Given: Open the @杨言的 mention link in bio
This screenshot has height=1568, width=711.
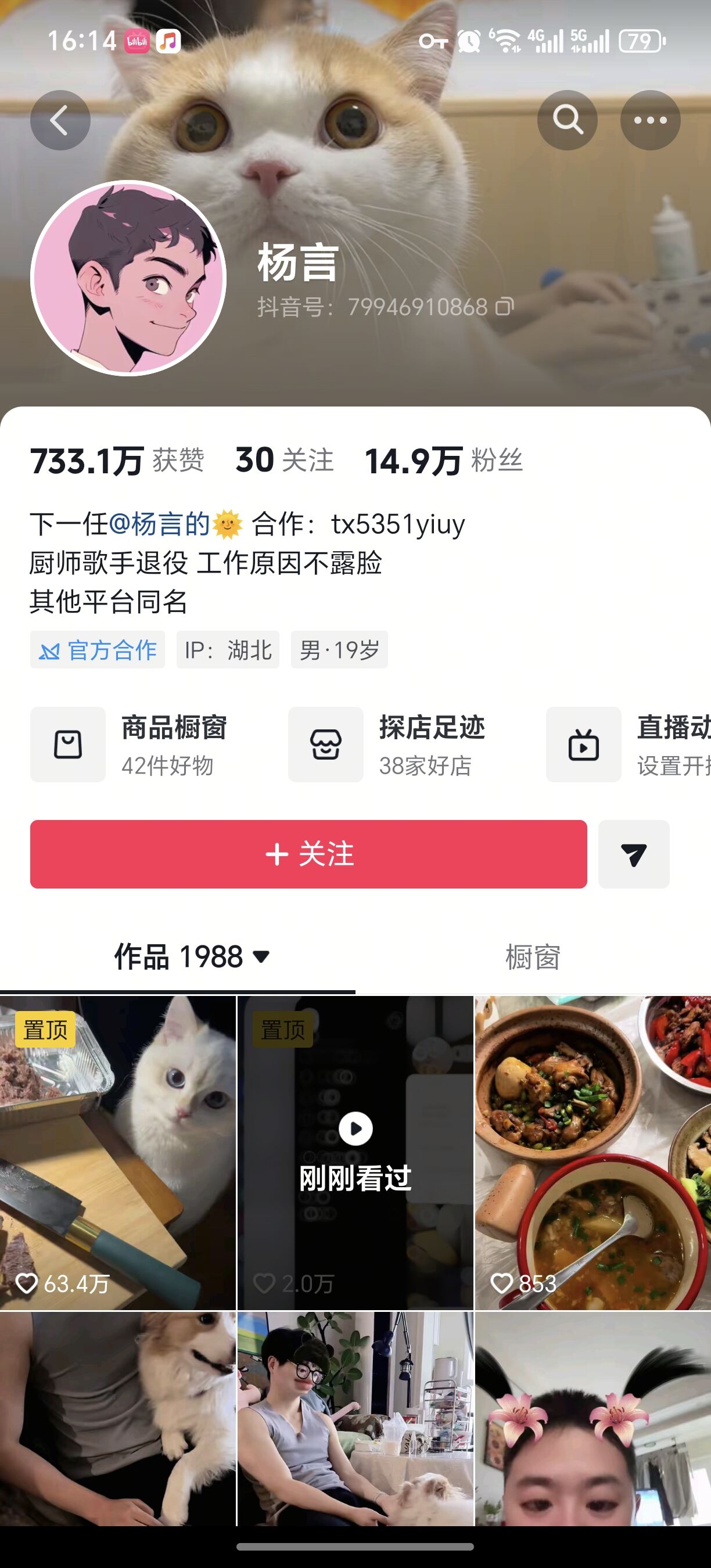Looking at the screenshot, I should pyautogui.click(x=160, y=524).
